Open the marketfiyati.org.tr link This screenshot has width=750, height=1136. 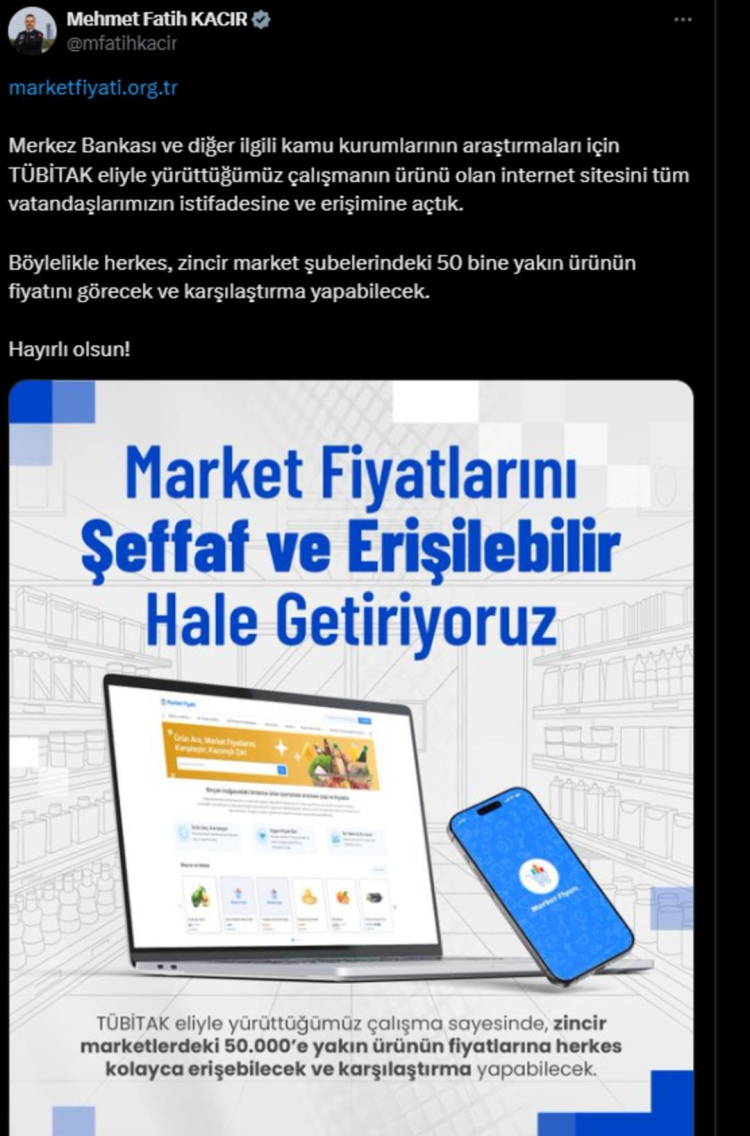[x=92, y=88]
